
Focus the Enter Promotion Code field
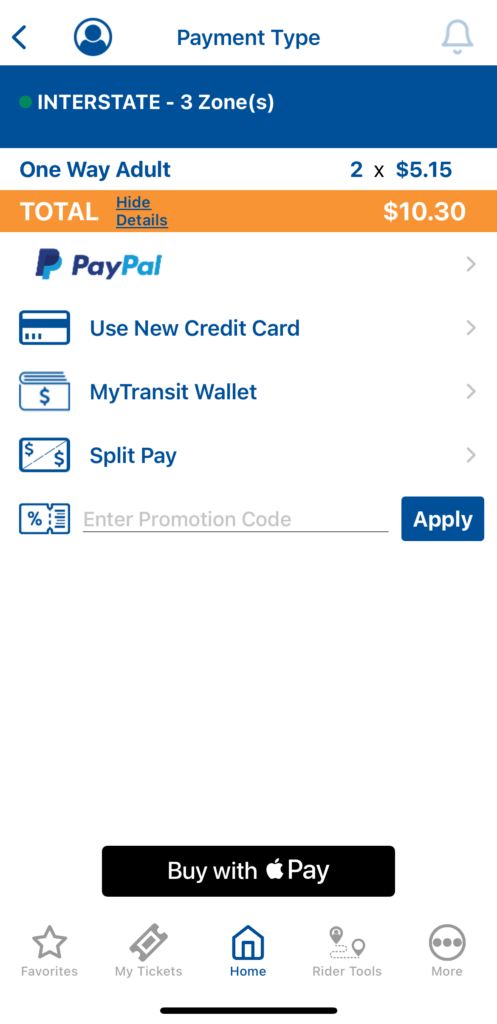click(x=235, y=519)
